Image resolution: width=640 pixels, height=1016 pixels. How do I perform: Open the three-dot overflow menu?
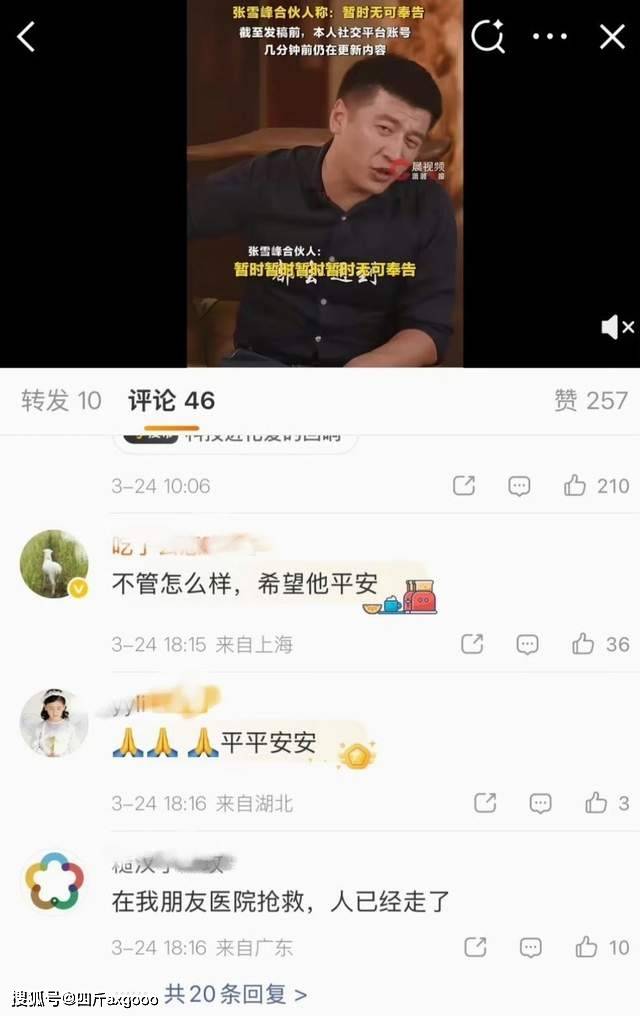(x=549, y=37)
